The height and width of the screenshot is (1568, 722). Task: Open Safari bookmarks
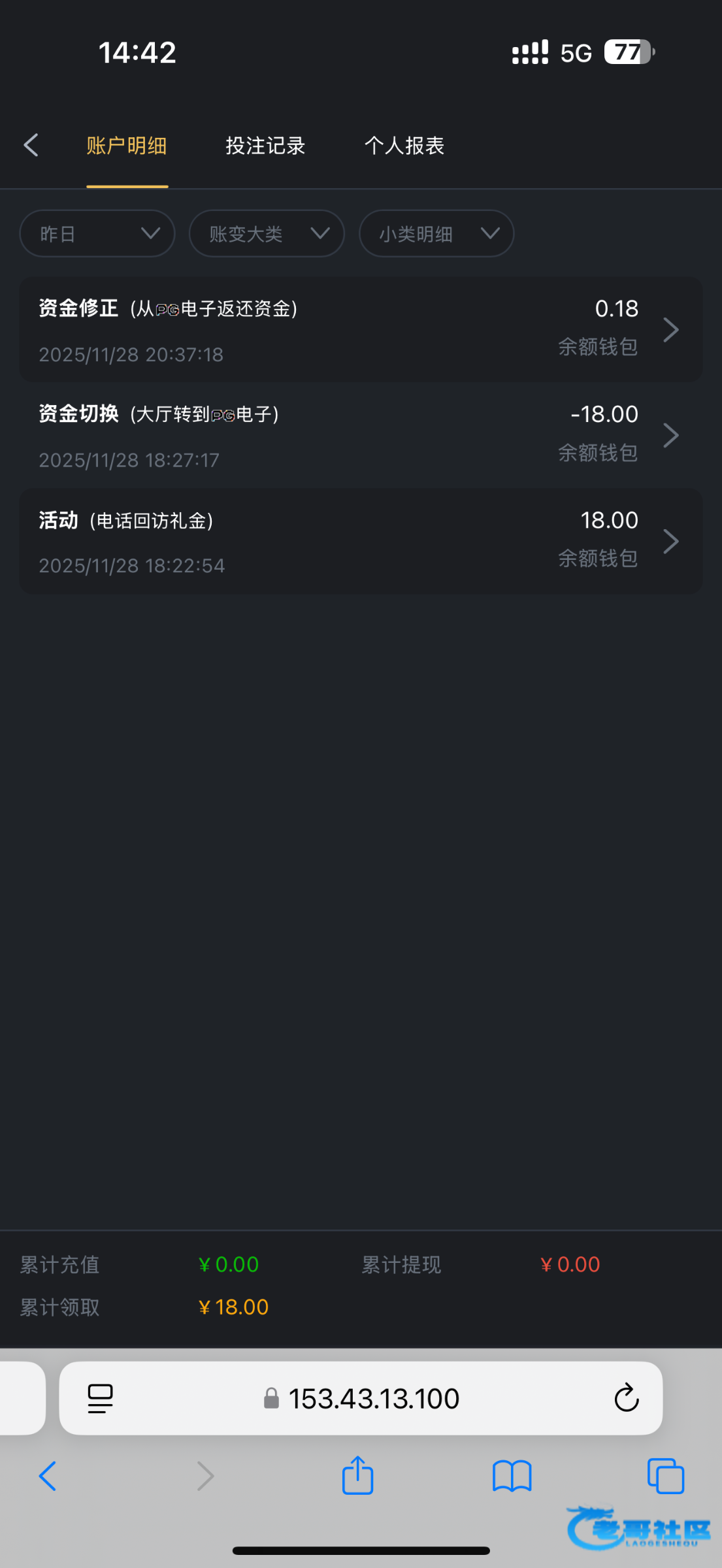coord(512,1477)
